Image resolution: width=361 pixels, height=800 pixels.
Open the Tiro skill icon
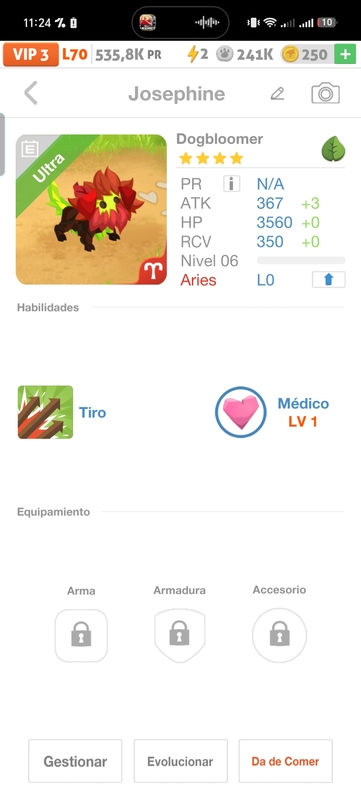pyautogui.click(x=45, y=412)
